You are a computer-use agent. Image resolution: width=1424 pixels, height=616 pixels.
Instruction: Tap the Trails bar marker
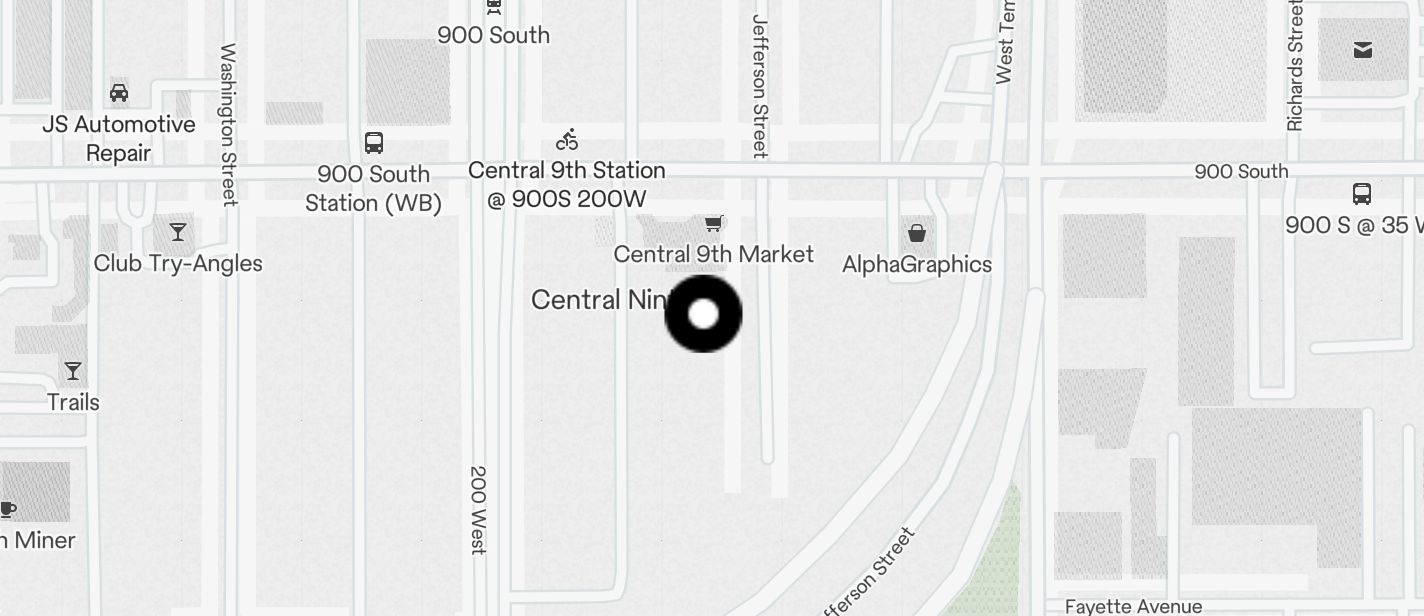coord(73,372)
